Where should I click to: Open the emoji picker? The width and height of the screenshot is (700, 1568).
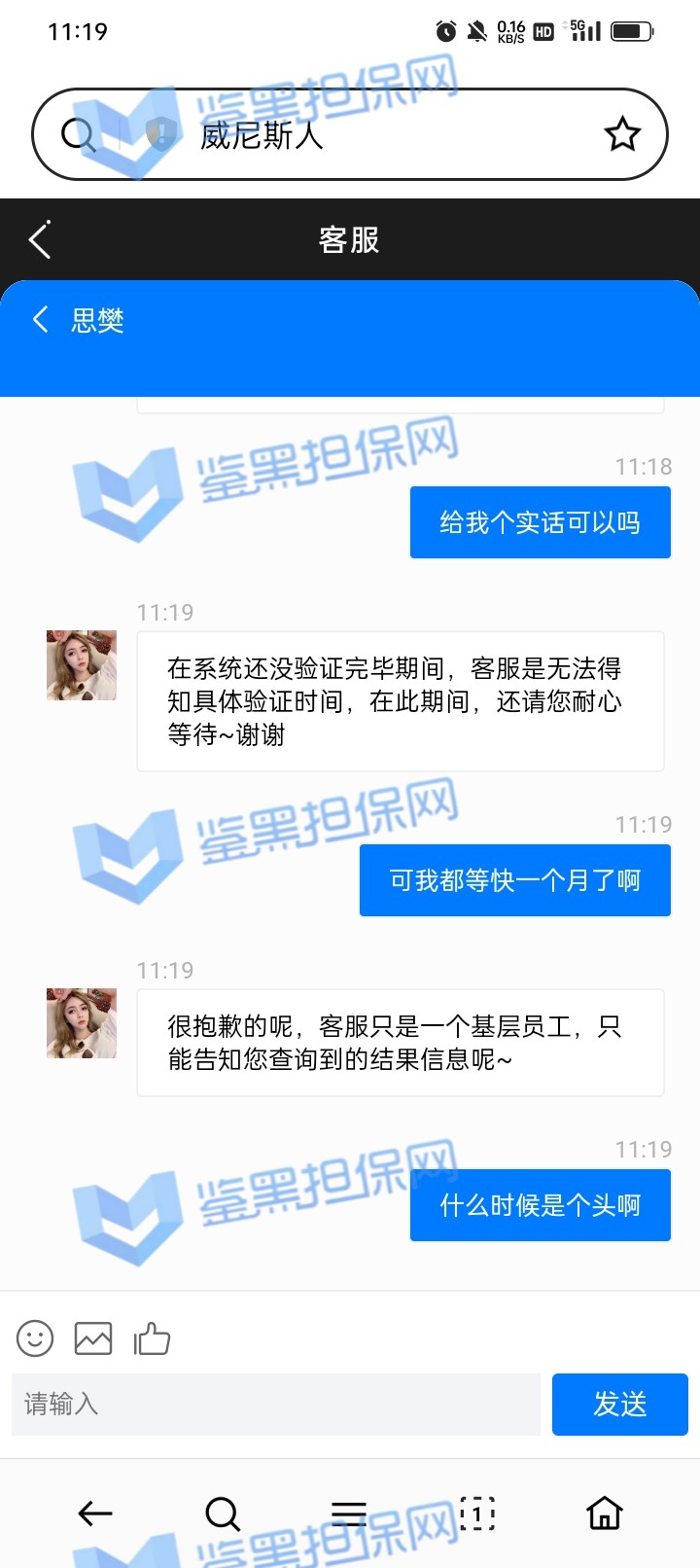(x=35, y=1338)
